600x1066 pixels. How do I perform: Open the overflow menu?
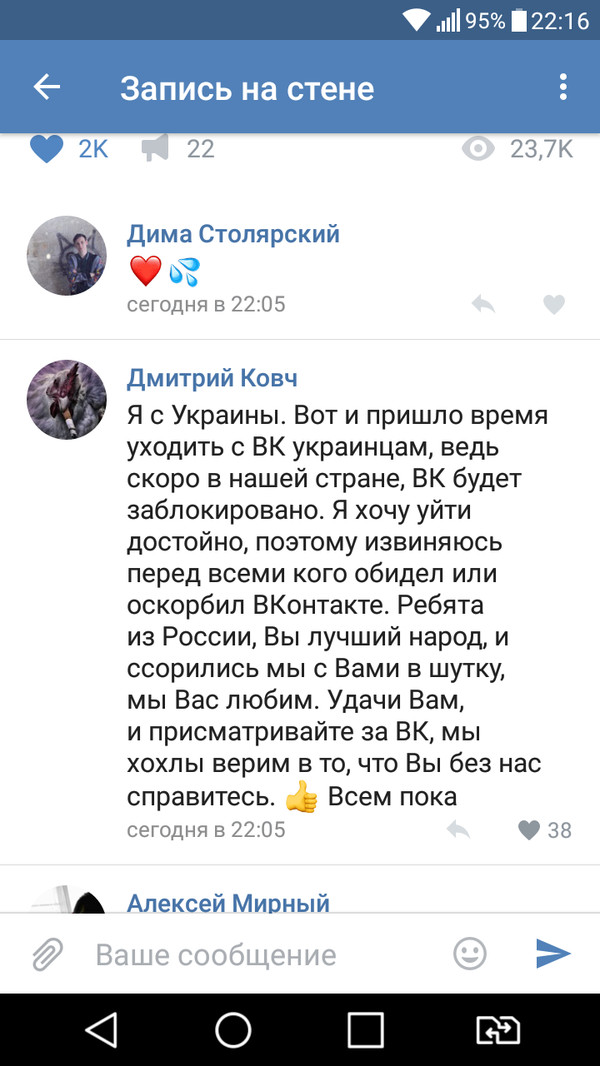(x=563, y=88)
